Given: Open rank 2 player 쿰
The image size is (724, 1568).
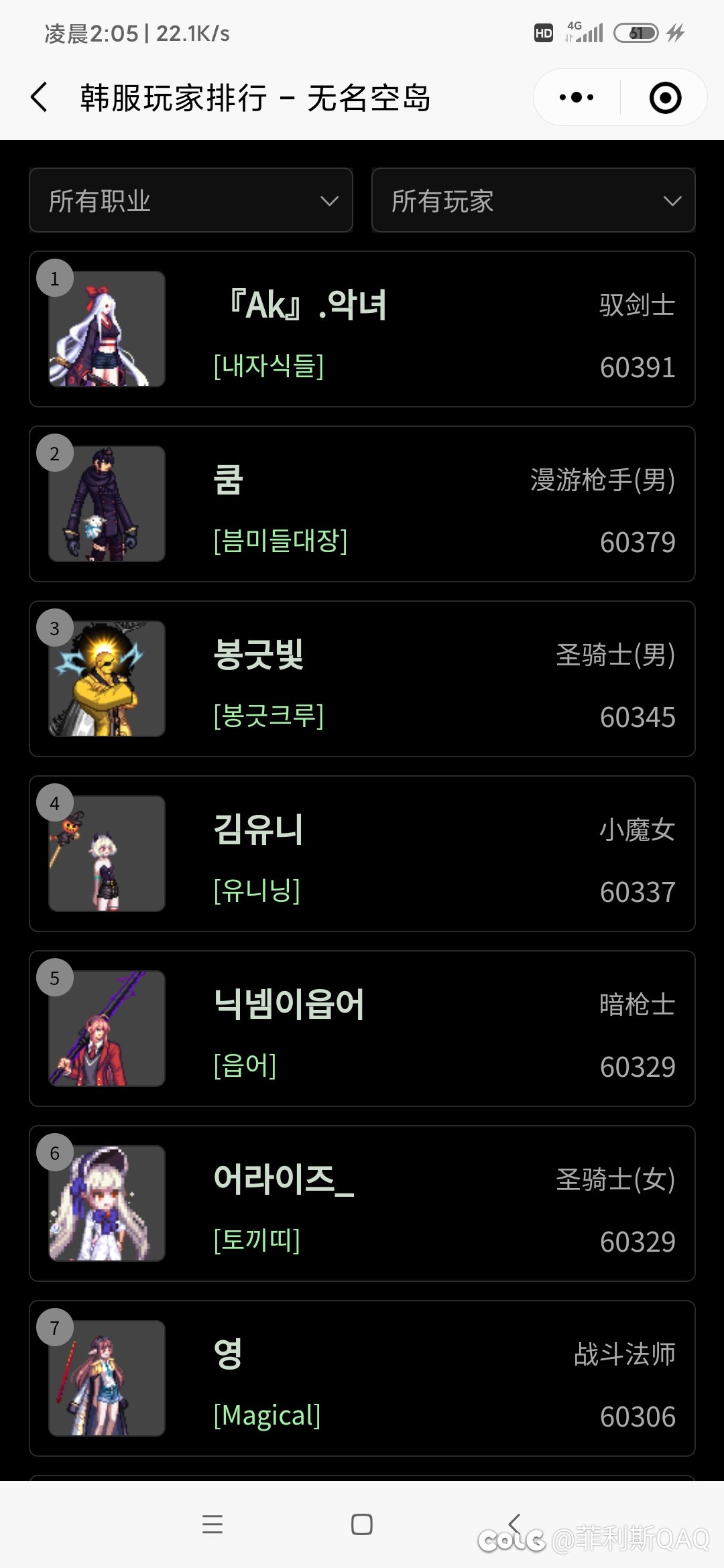Looking at the screenshot, I should 362,504.
